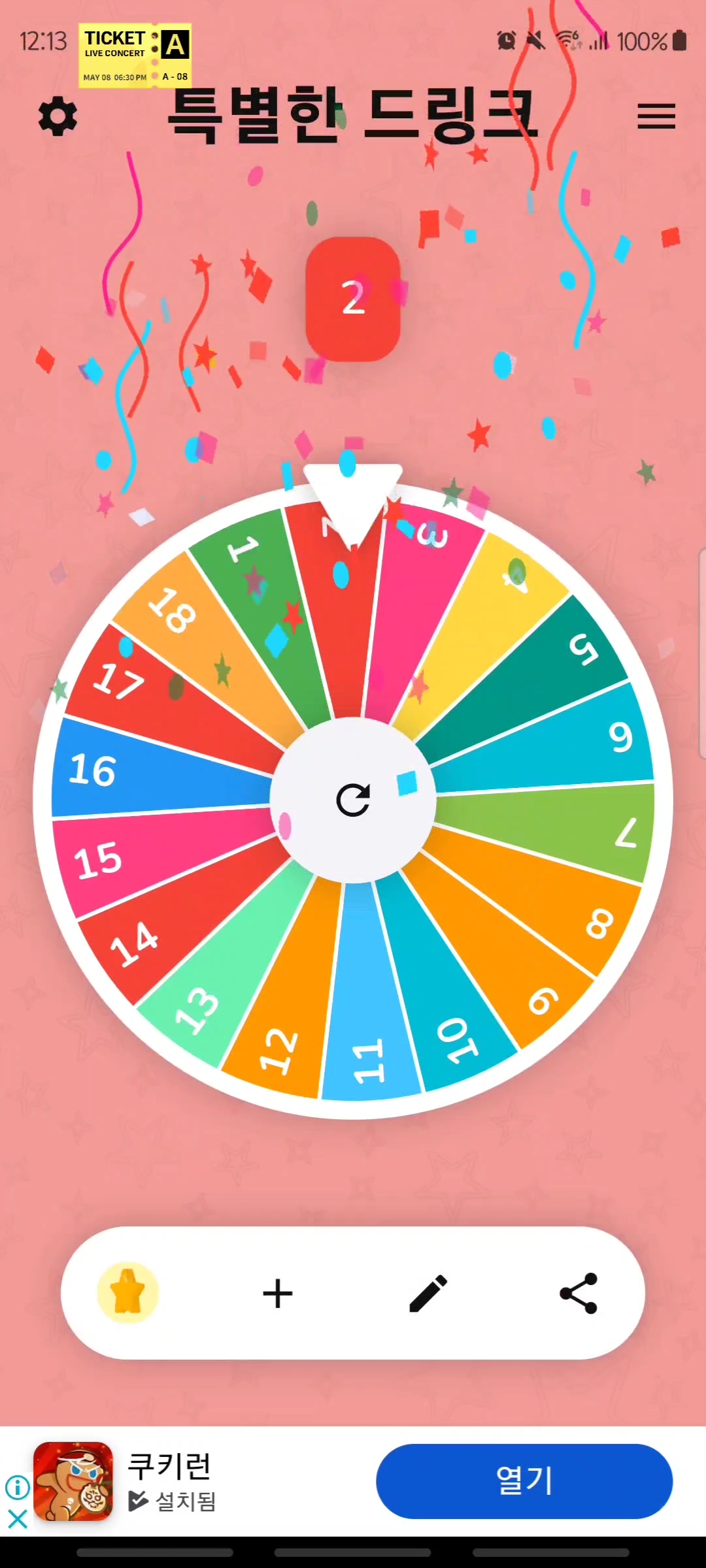Tap the 열기 button on the ad
The height and width of the screenshot is (1568, 706).
pyautogui.click(x=524, y=1481)
